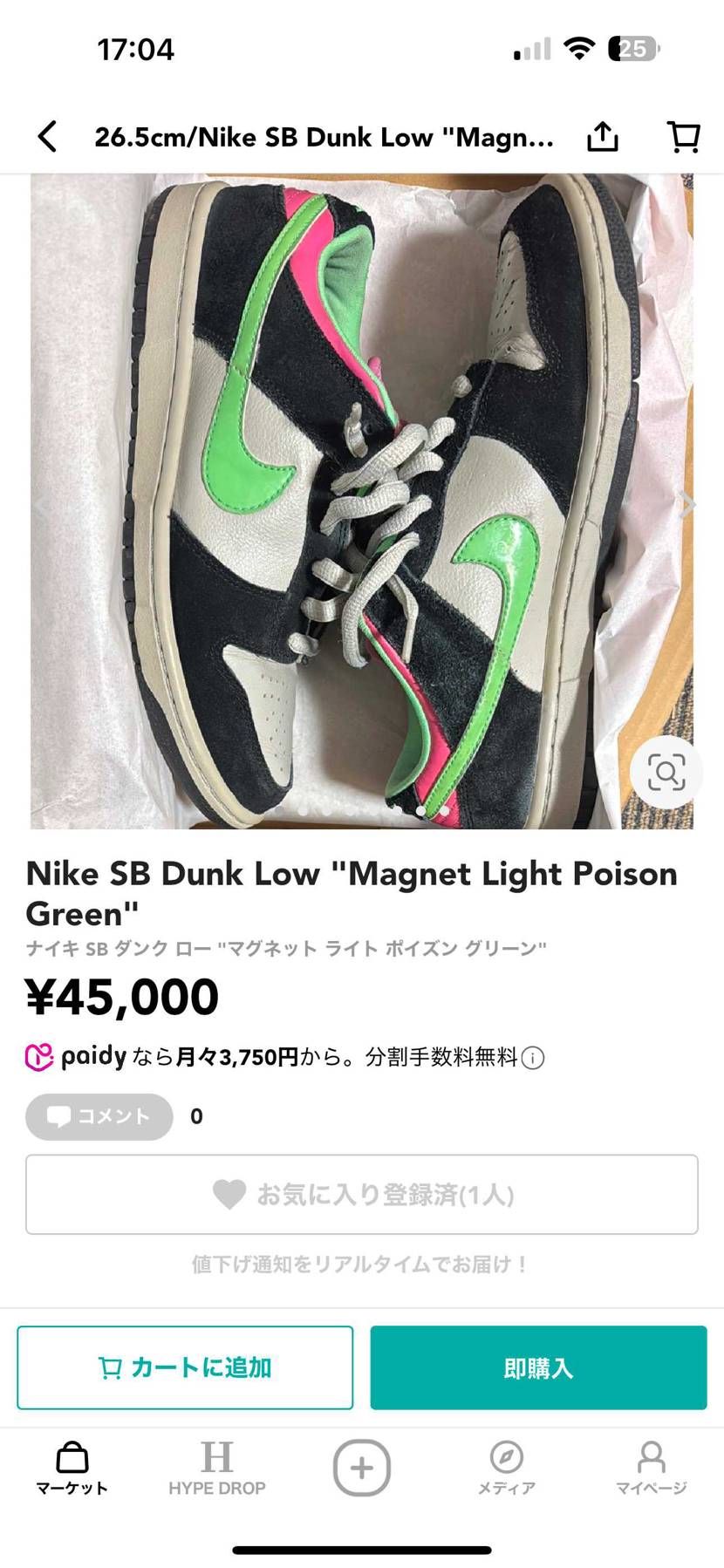Screen dimensions: 724x1568
Task: Open visual search on product photo
Action: [666, 773]
